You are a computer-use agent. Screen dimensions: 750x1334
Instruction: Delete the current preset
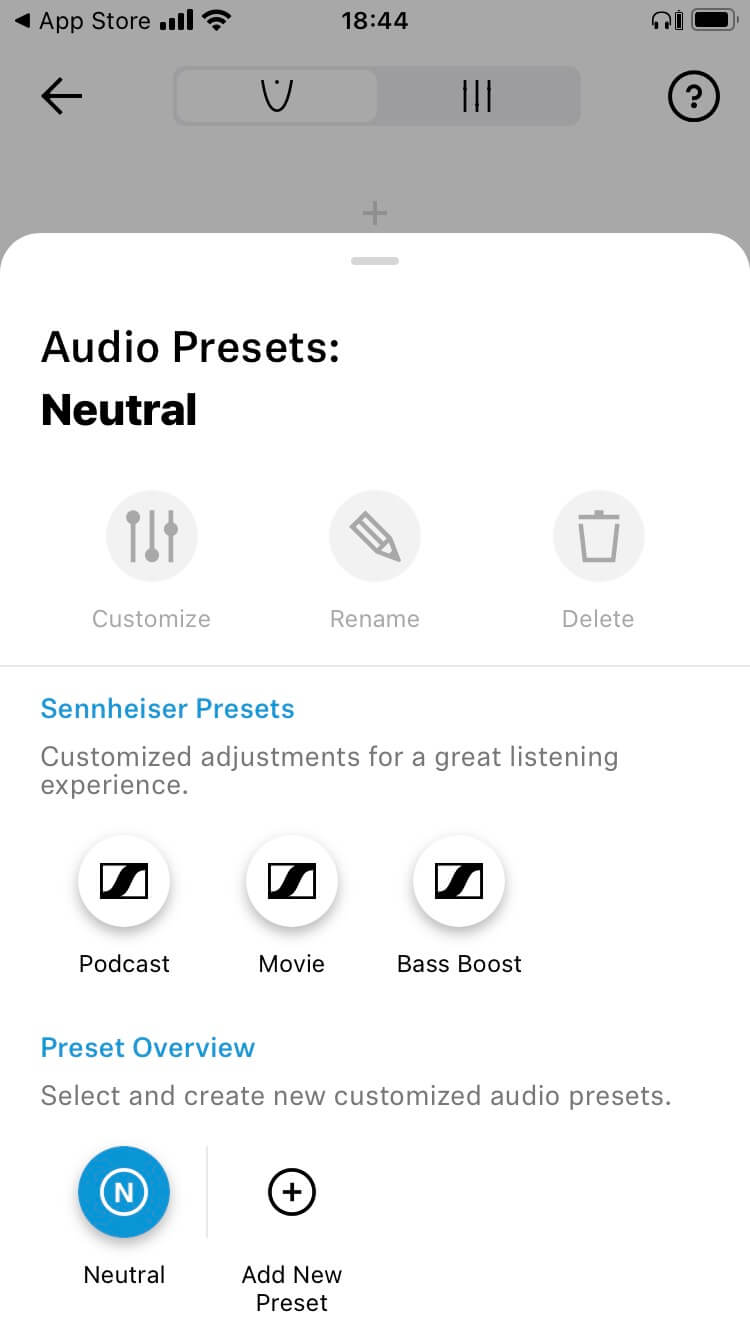tap(598, 537)
